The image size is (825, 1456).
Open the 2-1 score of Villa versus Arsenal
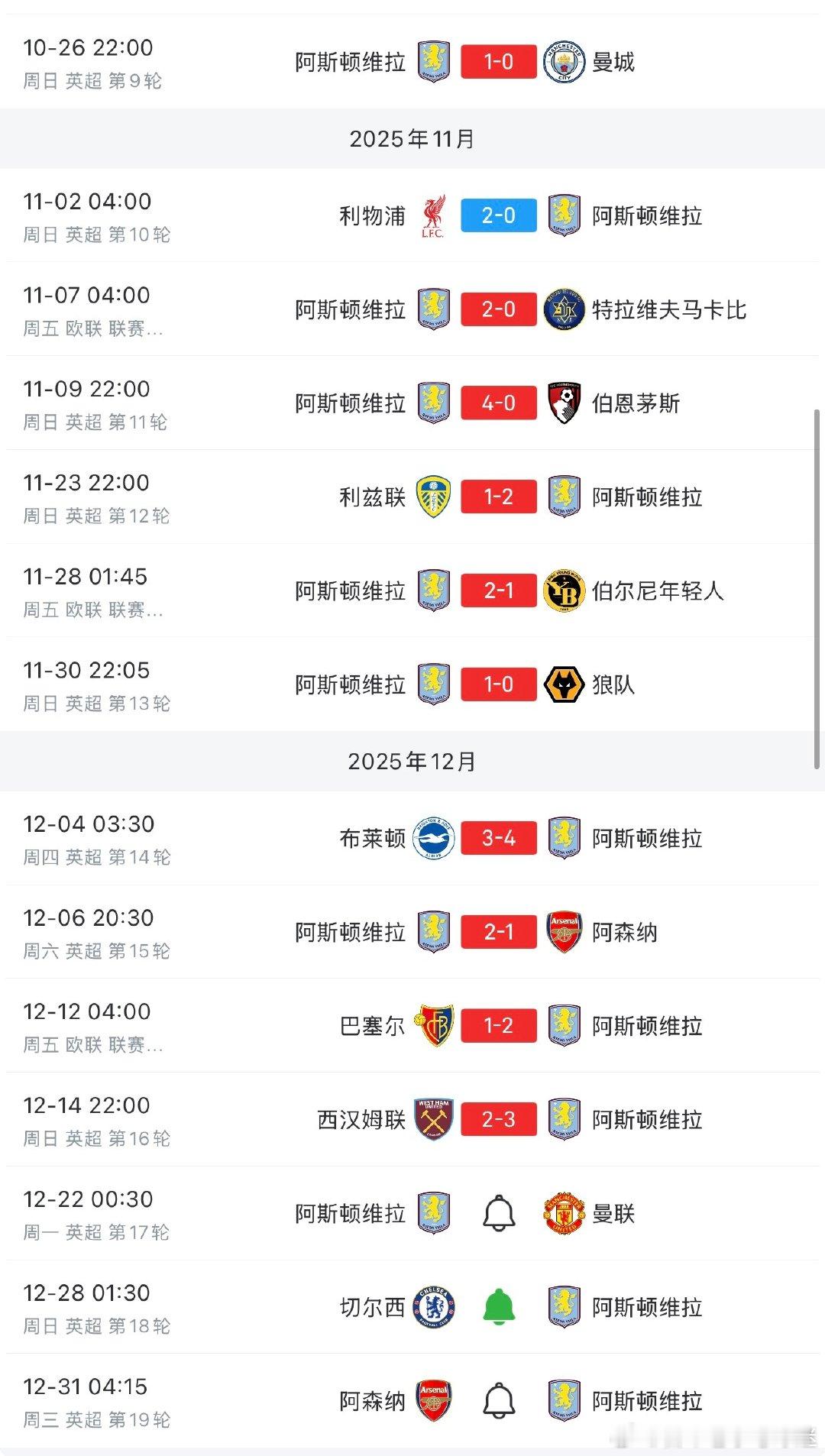tap(498, 932)
